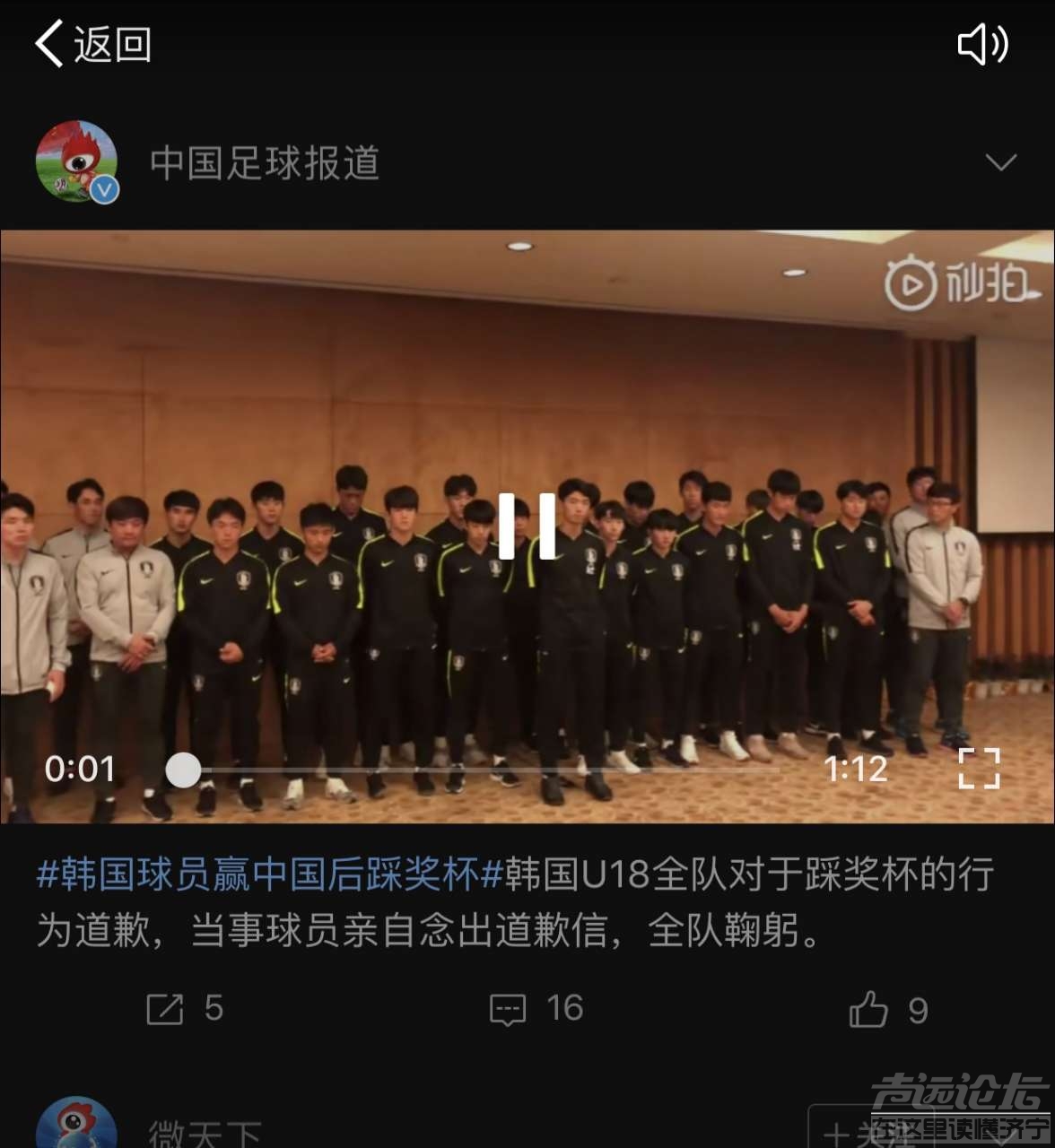Image resolution: width=1055 pixels, height=1148 pixels.
Task: Expand the dropdown chevron beside 中国足球报道
Action: 1000,162
